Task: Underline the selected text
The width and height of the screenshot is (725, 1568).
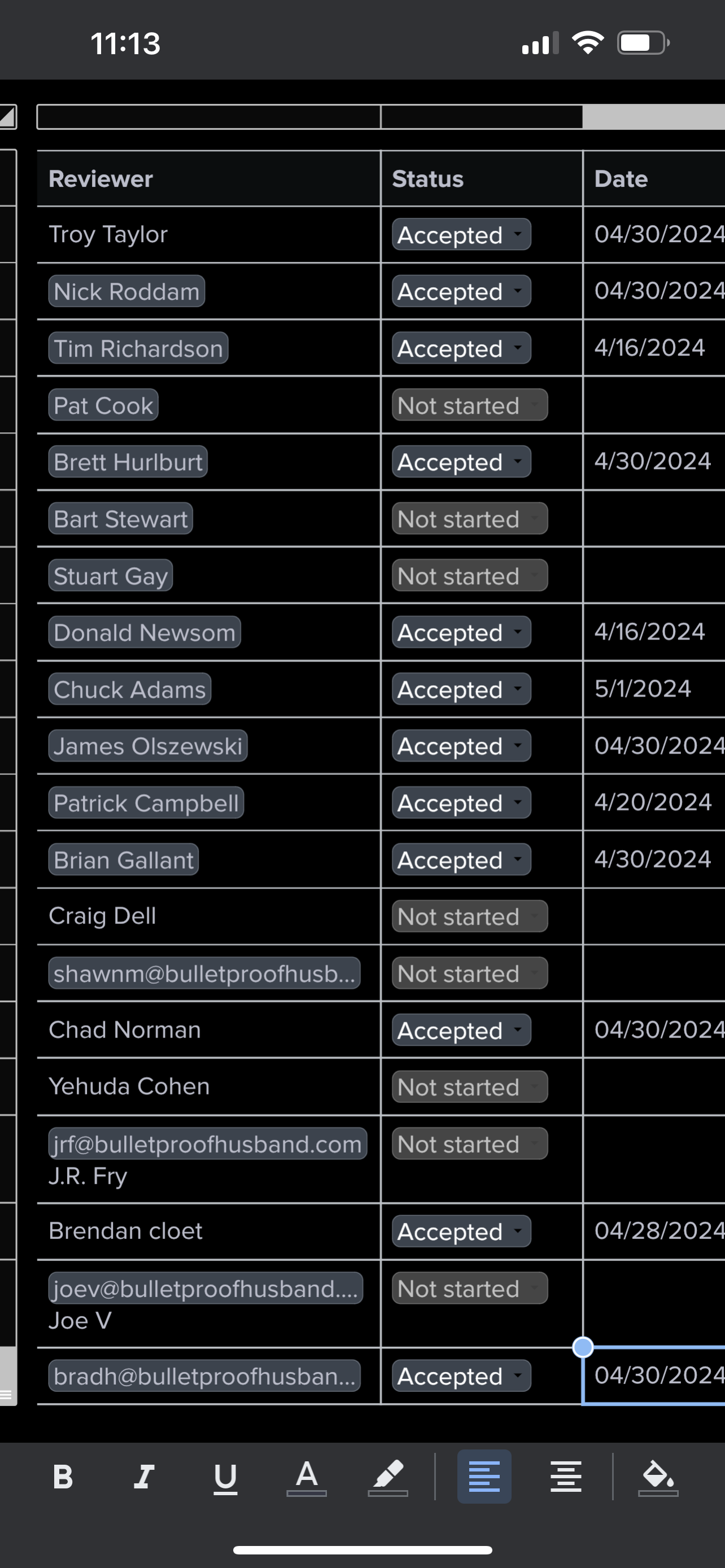Action: point(225,1476)
